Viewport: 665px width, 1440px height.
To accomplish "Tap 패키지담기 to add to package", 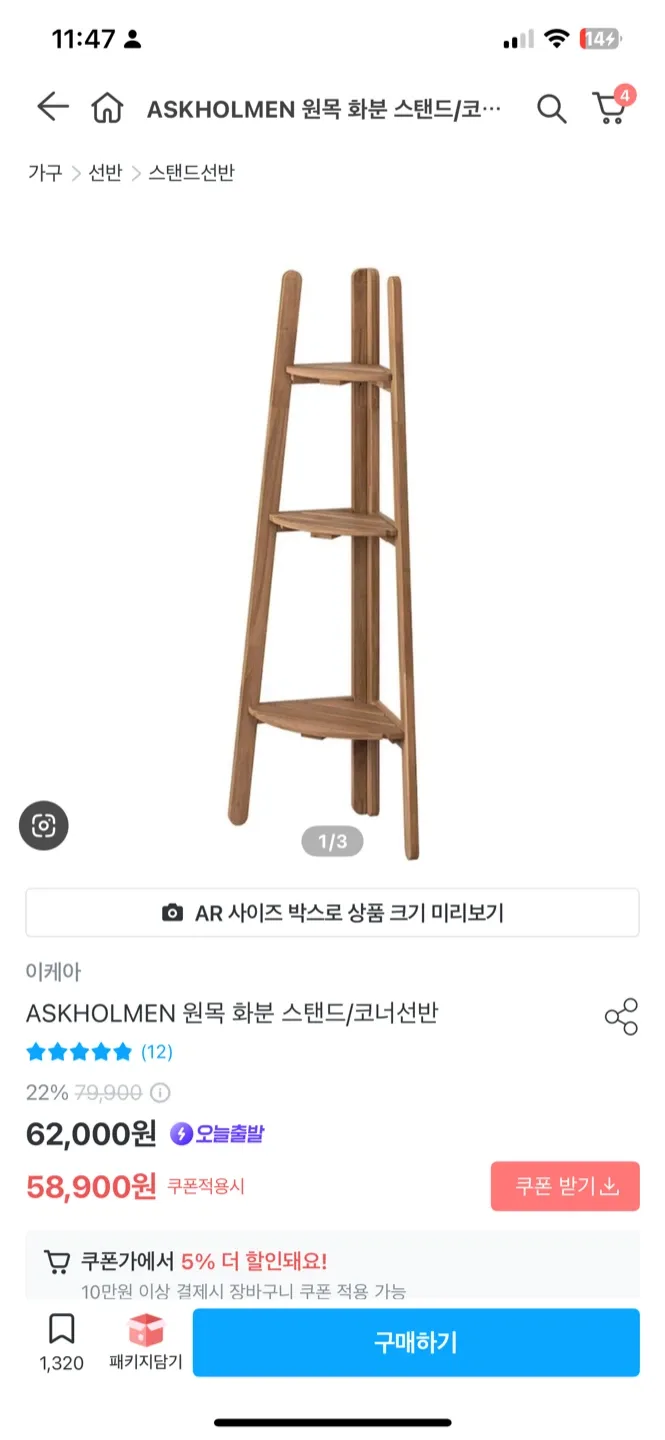I will [x=146, y=1342].
